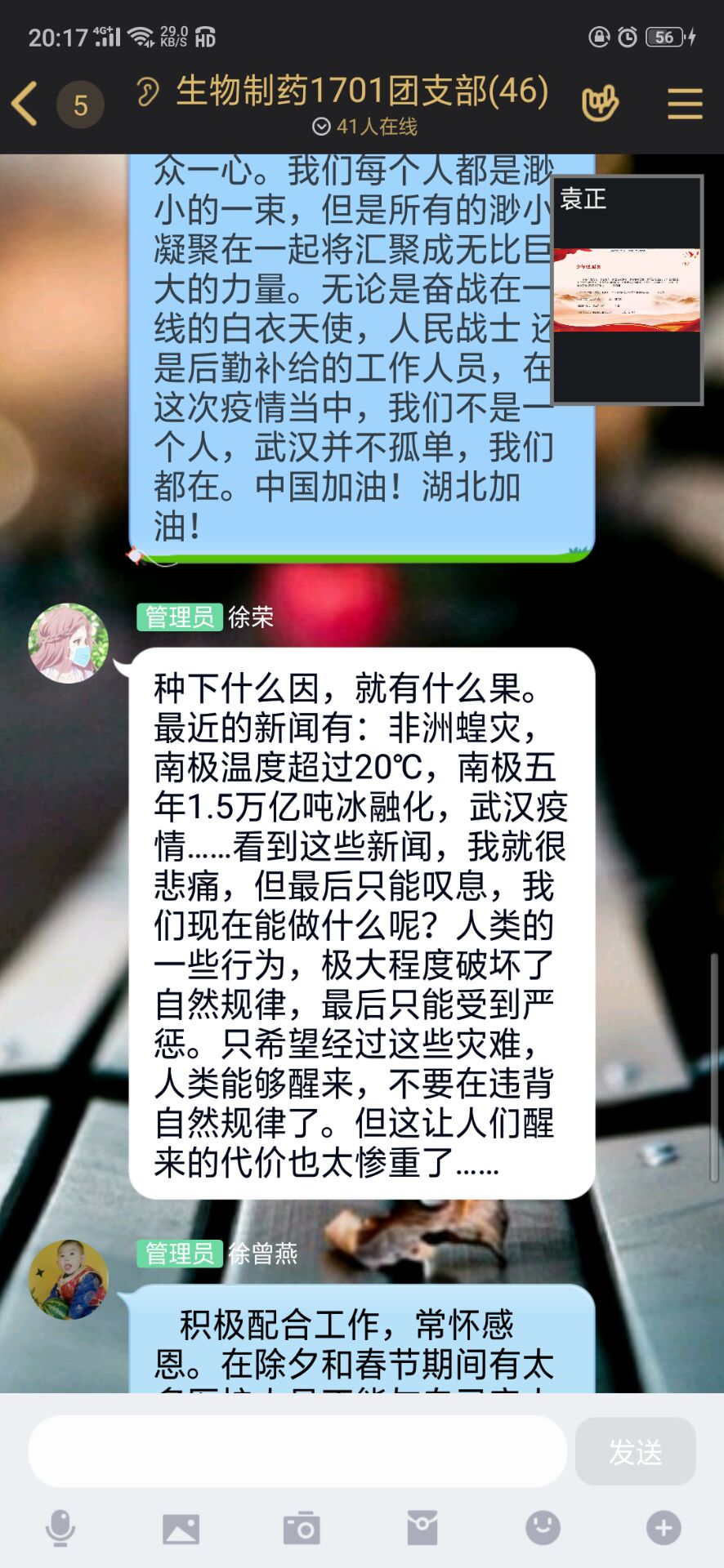Open the group menu icon
724x1568 pixels.
coord(684,105)
